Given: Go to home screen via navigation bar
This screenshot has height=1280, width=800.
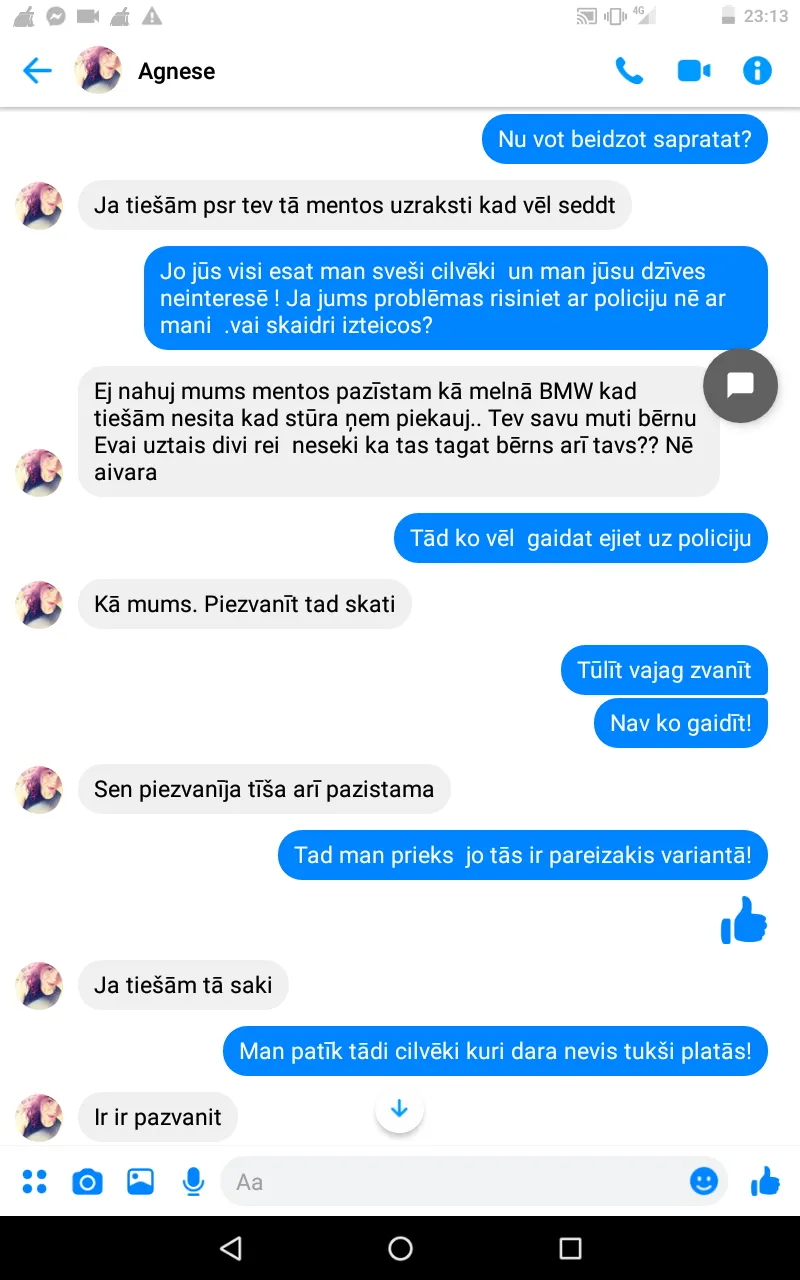Looking at the screenshot, I should [x=400, y=1248].
